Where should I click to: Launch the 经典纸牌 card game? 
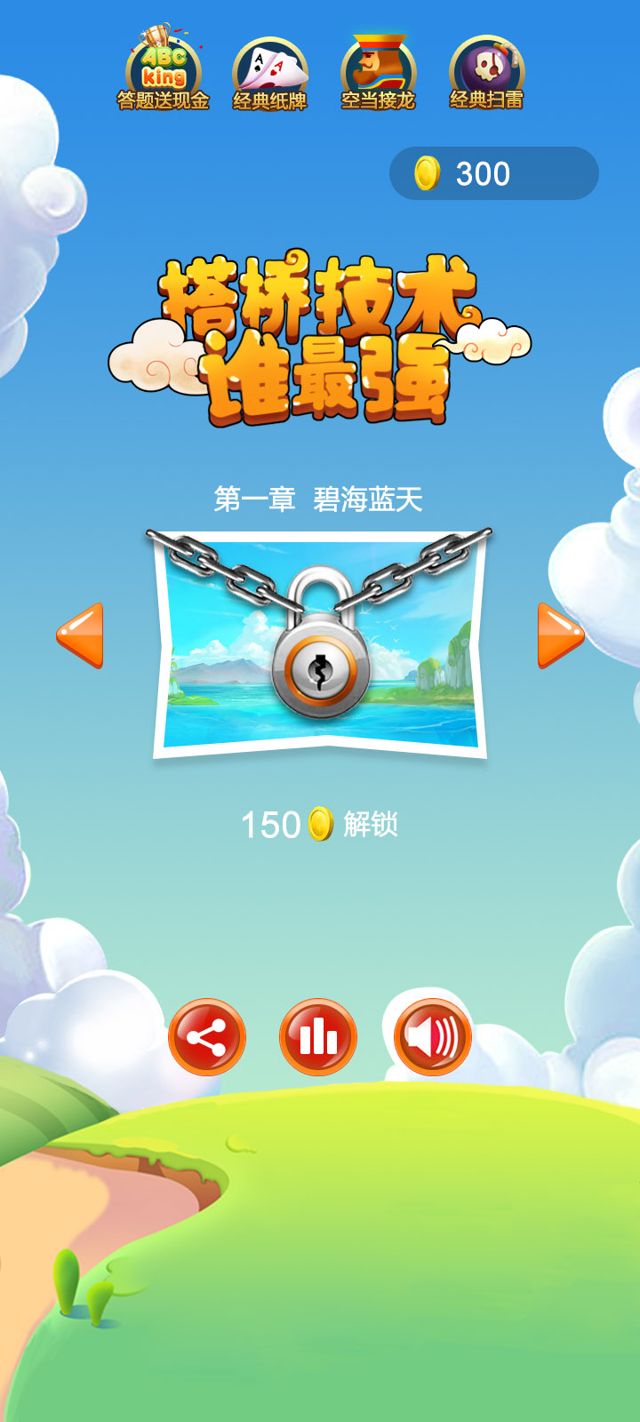point(270,70)
